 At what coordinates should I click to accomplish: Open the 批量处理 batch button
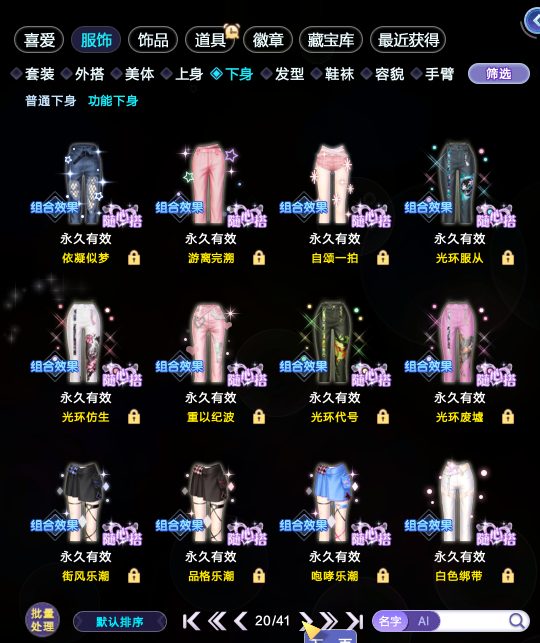tap(42, 620)
